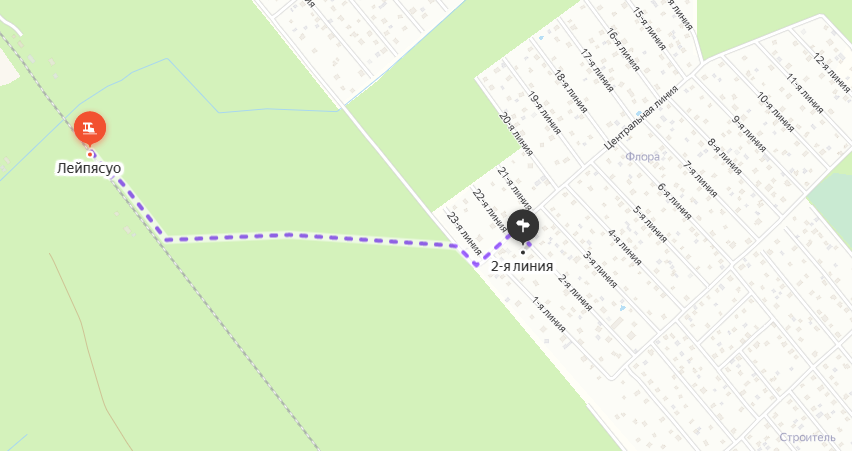
Task: Open the Строитель place label
Action: pos(806,438)
